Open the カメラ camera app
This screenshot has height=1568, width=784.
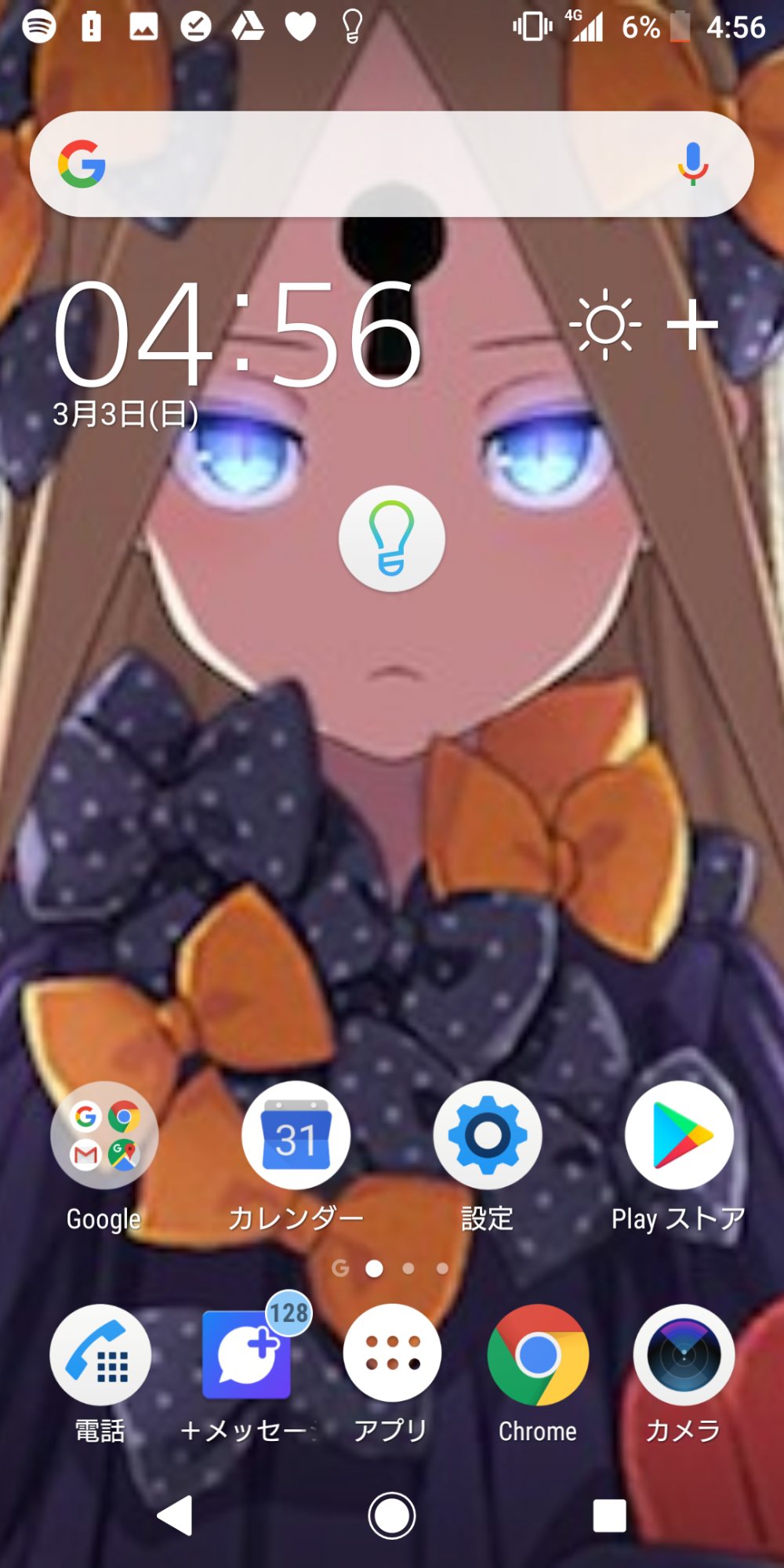[x=684, y=1355]
